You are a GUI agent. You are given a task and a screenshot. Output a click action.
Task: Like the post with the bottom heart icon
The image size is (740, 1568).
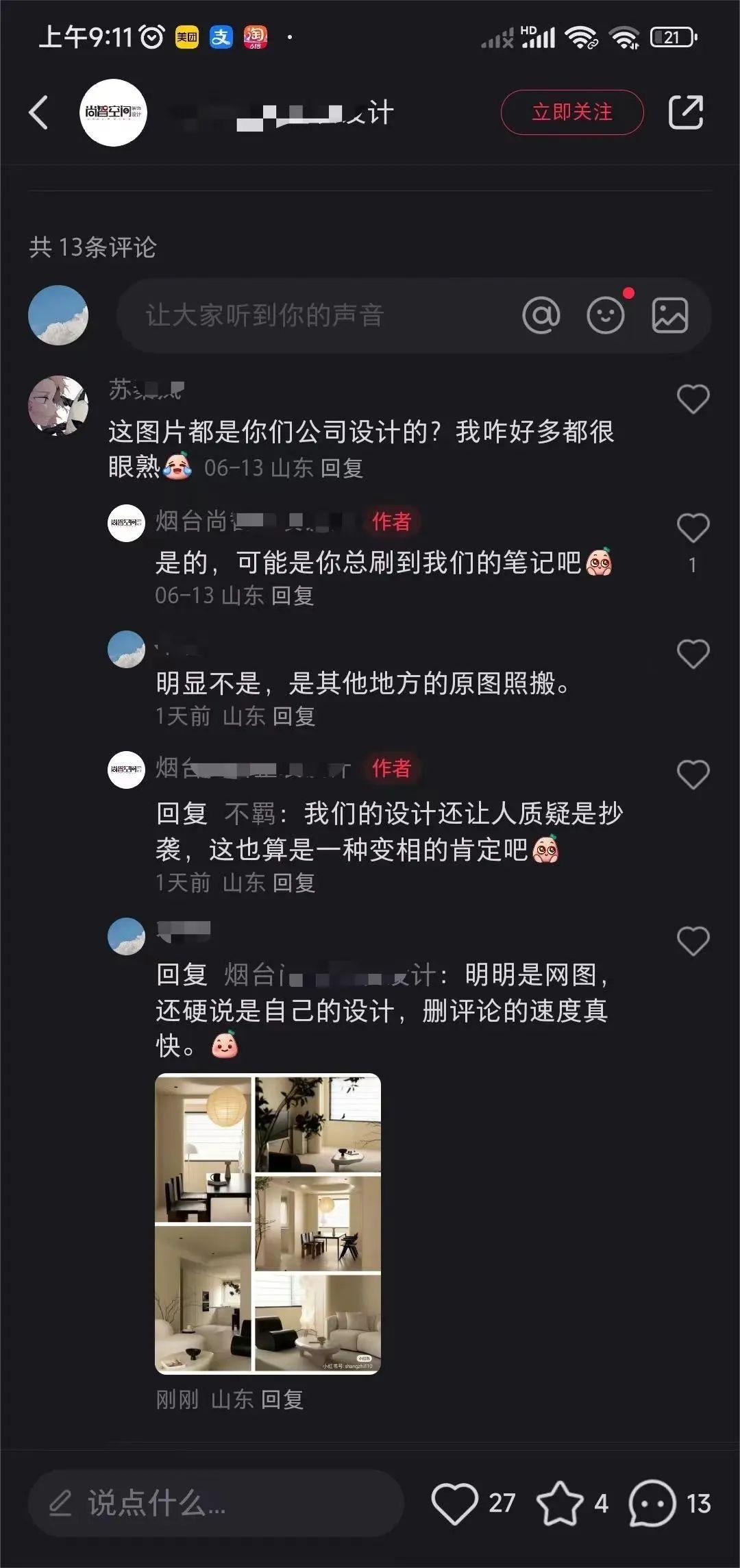click(x=454, y=1504)
